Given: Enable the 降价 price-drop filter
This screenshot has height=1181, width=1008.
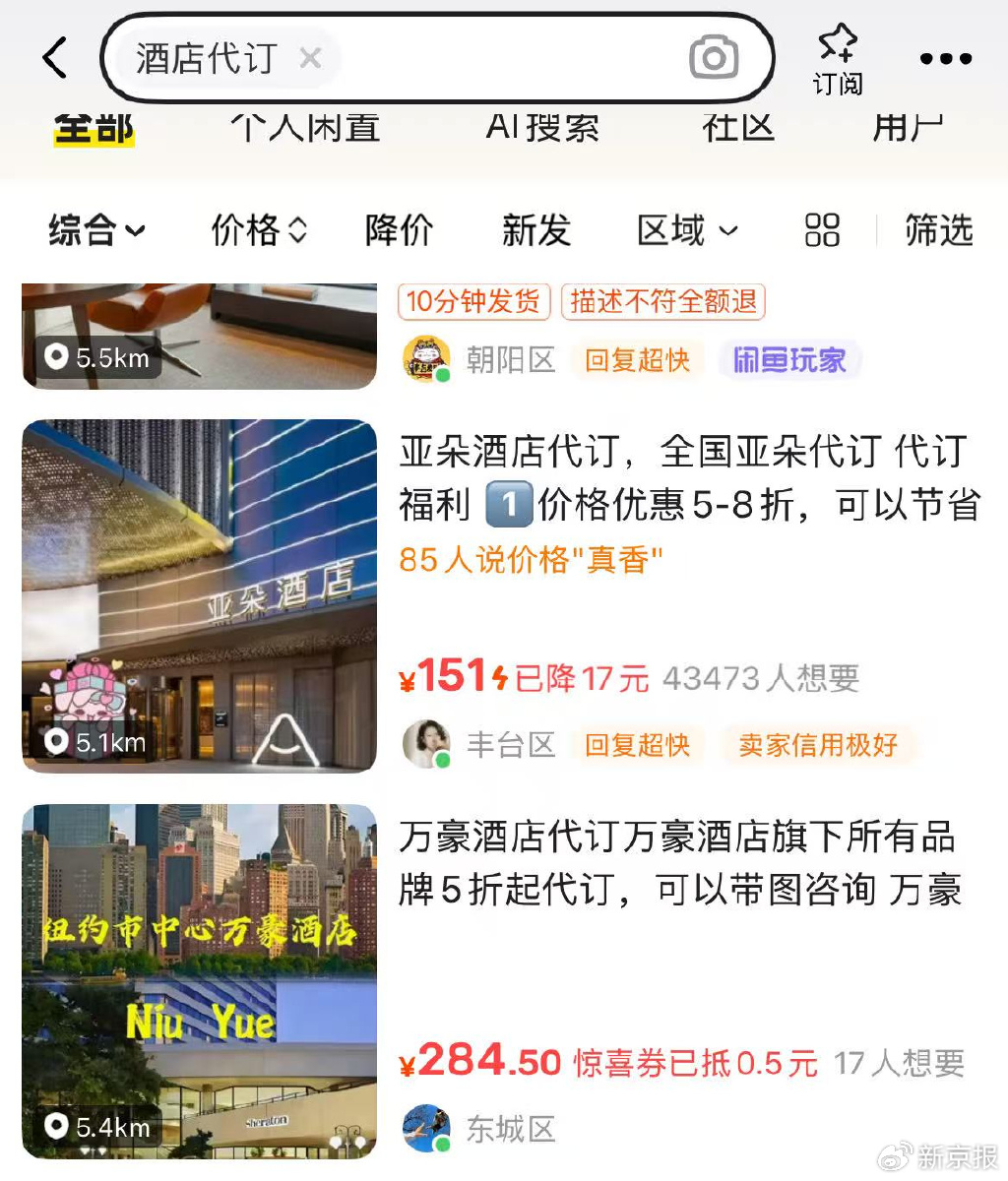Looking at the screenshot, I should [x=397, y=230].
